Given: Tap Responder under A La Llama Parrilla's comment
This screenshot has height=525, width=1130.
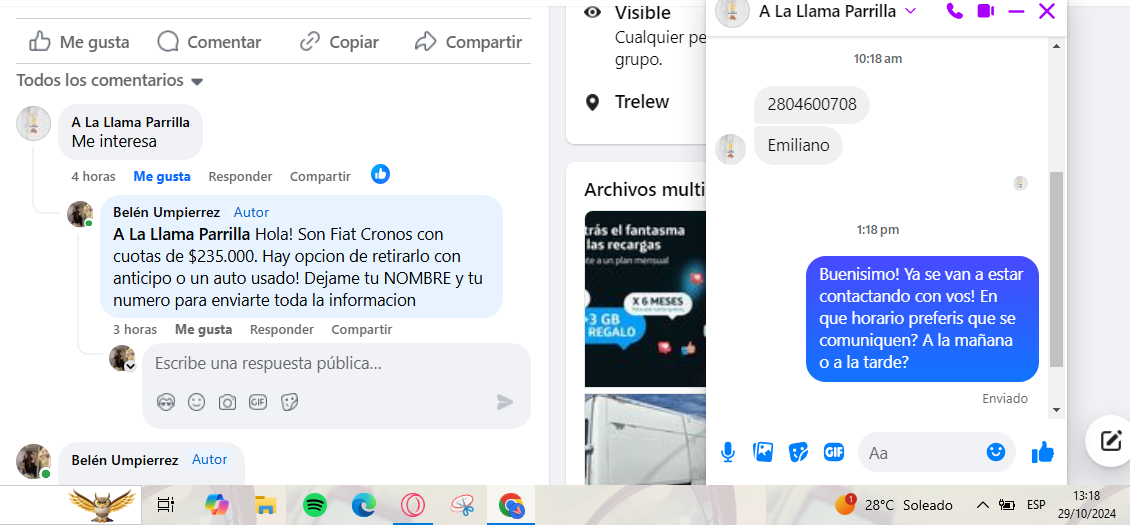Looking at the screenshot, I should [x=240, y=176].
